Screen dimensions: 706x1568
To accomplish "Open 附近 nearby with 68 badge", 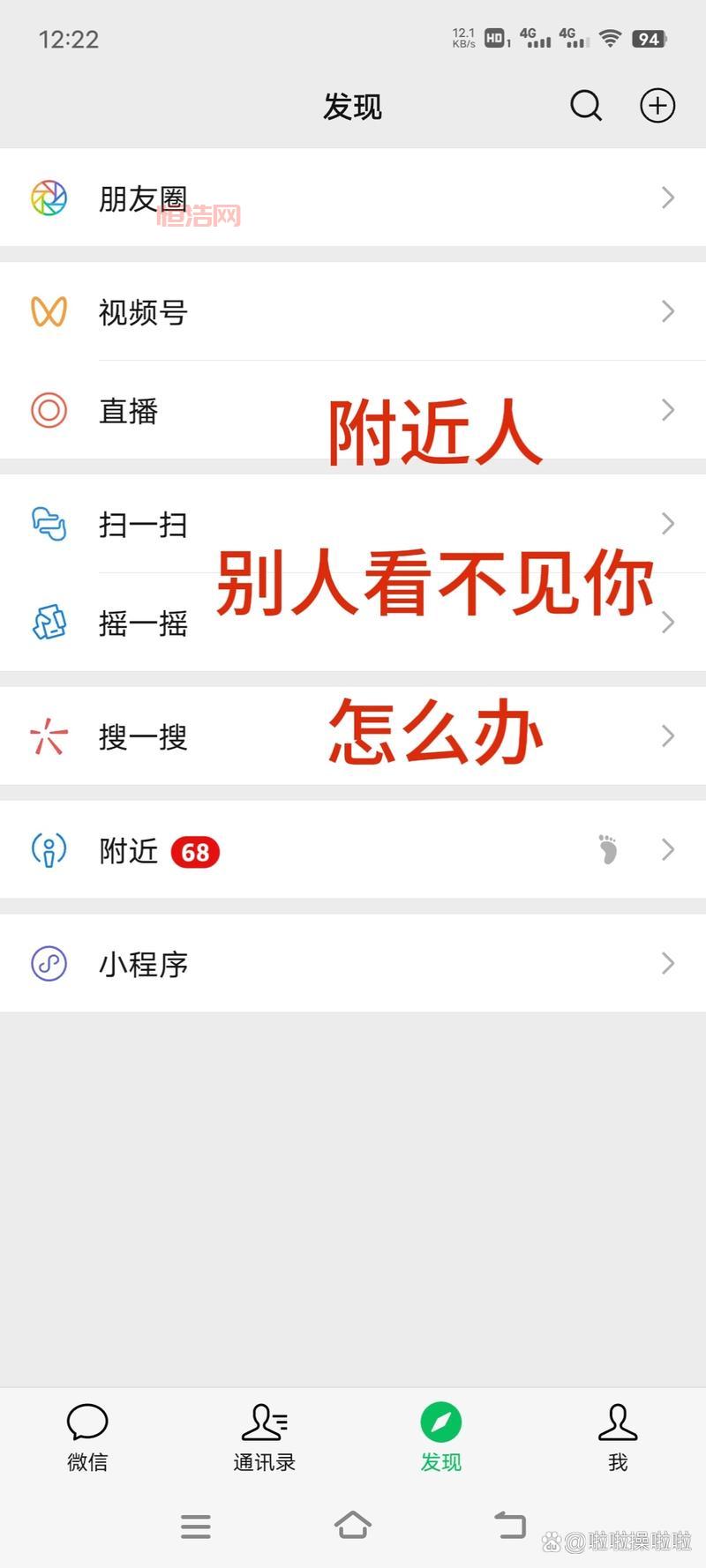I will pos(353,850).
